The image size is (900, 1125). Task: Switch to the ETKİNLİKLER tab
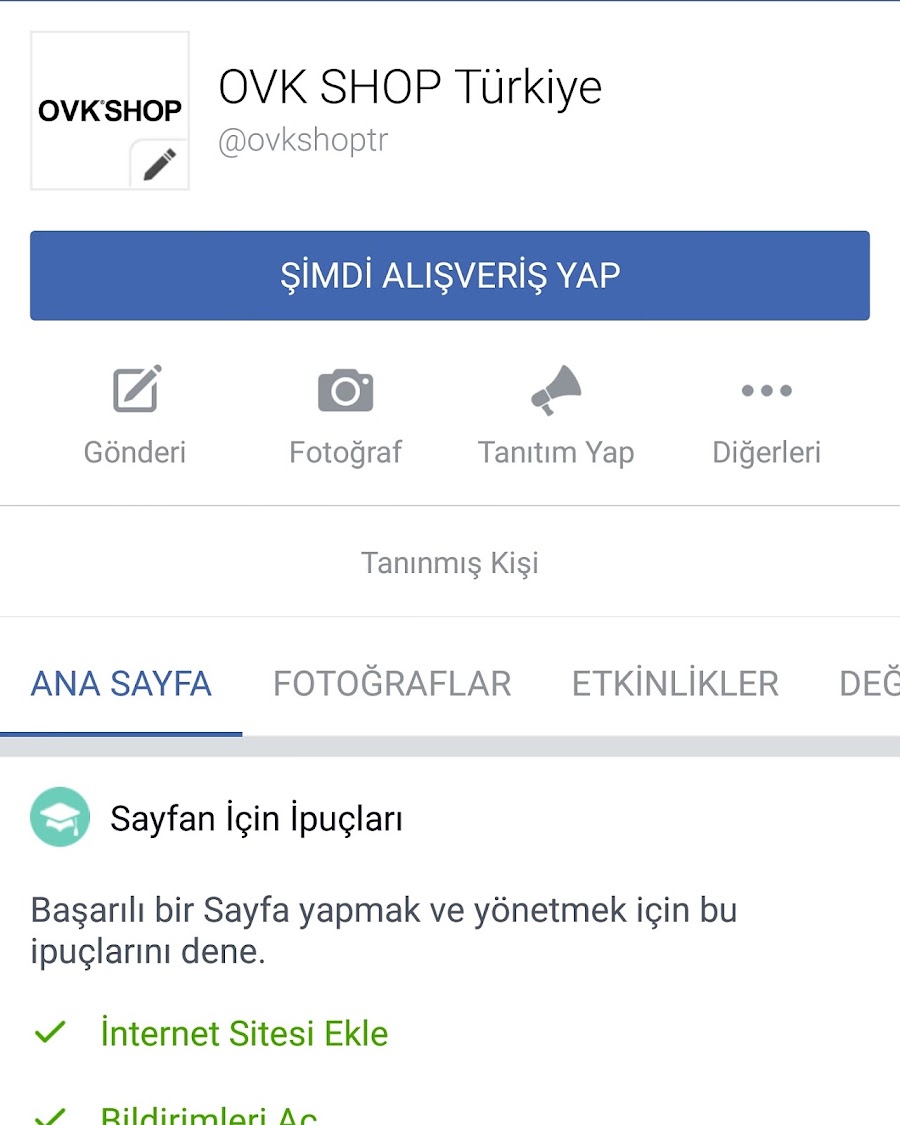tap(675, 684)
